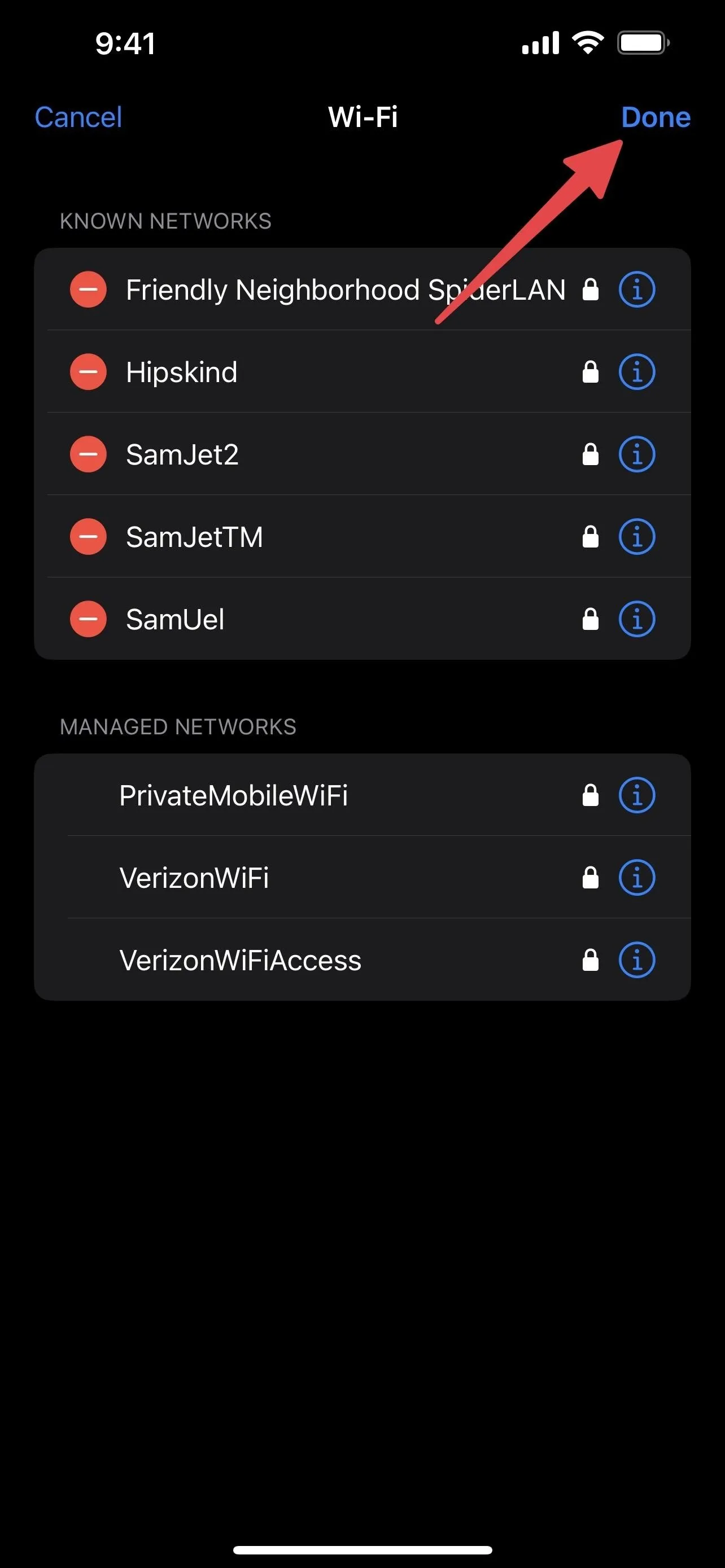Show info for SamJetTM network
This screenshot has width=725, height=1568.
tap(637, 536)
